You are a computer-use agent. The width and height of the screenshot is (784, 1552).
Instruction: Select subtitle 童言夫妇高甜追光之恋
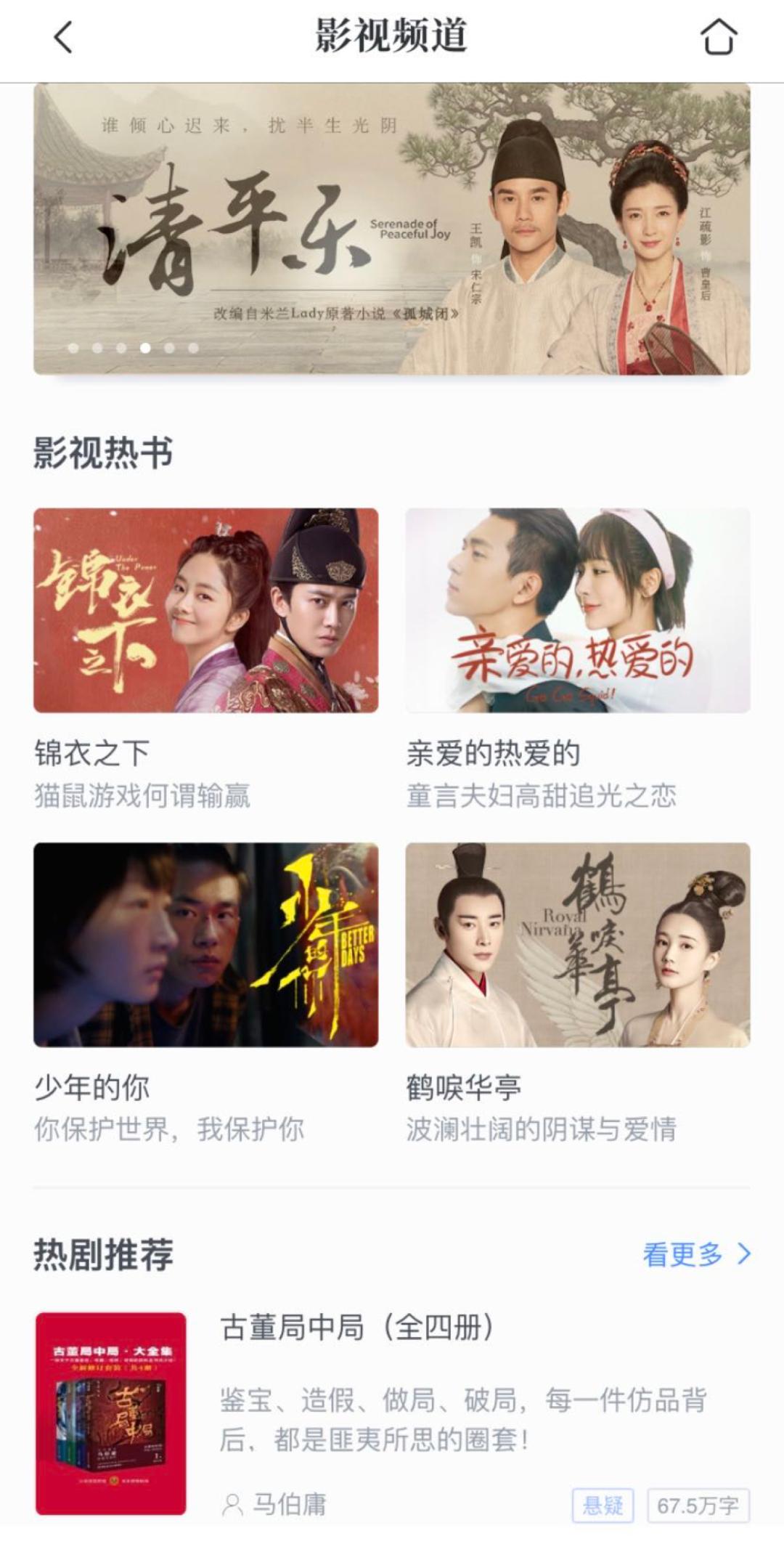pos(542,795)
